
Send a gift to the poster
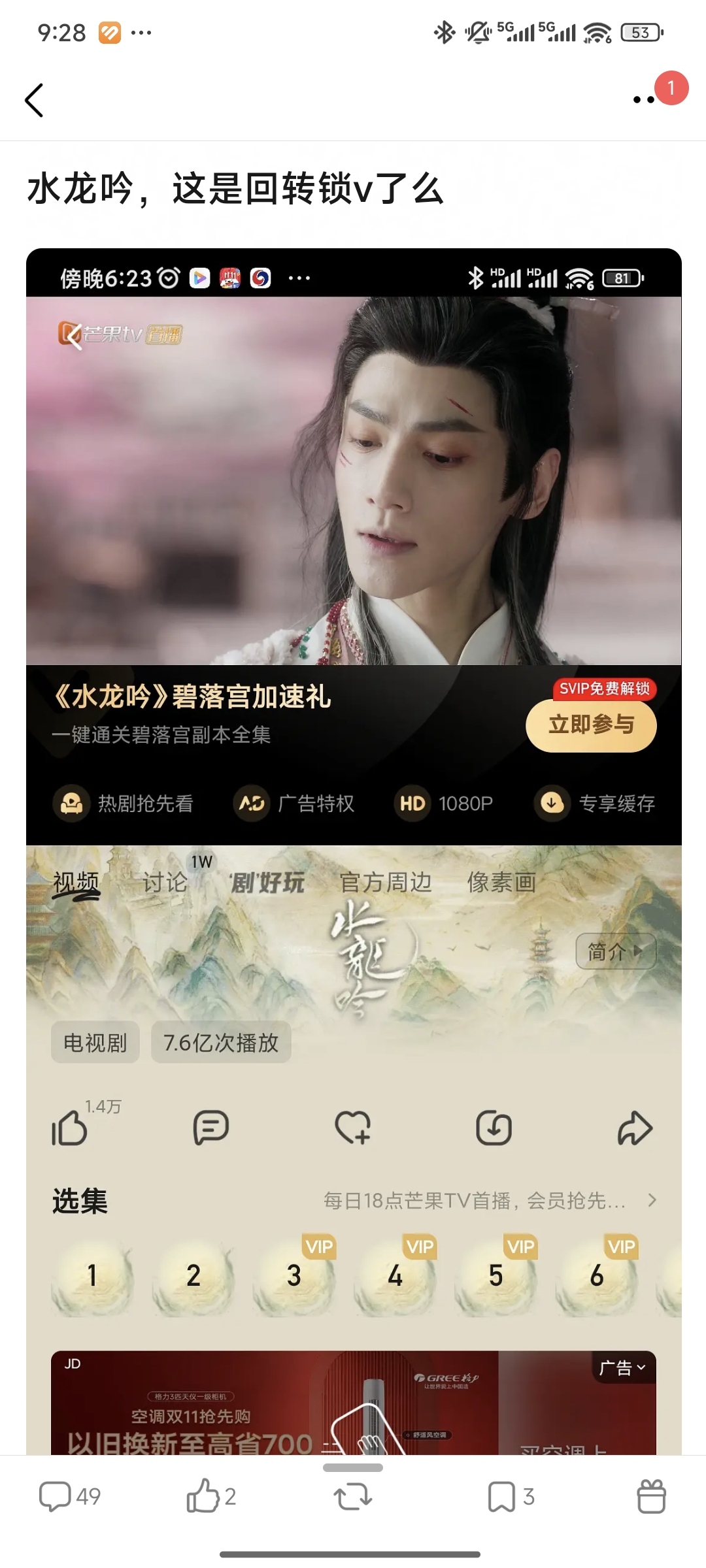[651, 1496]
